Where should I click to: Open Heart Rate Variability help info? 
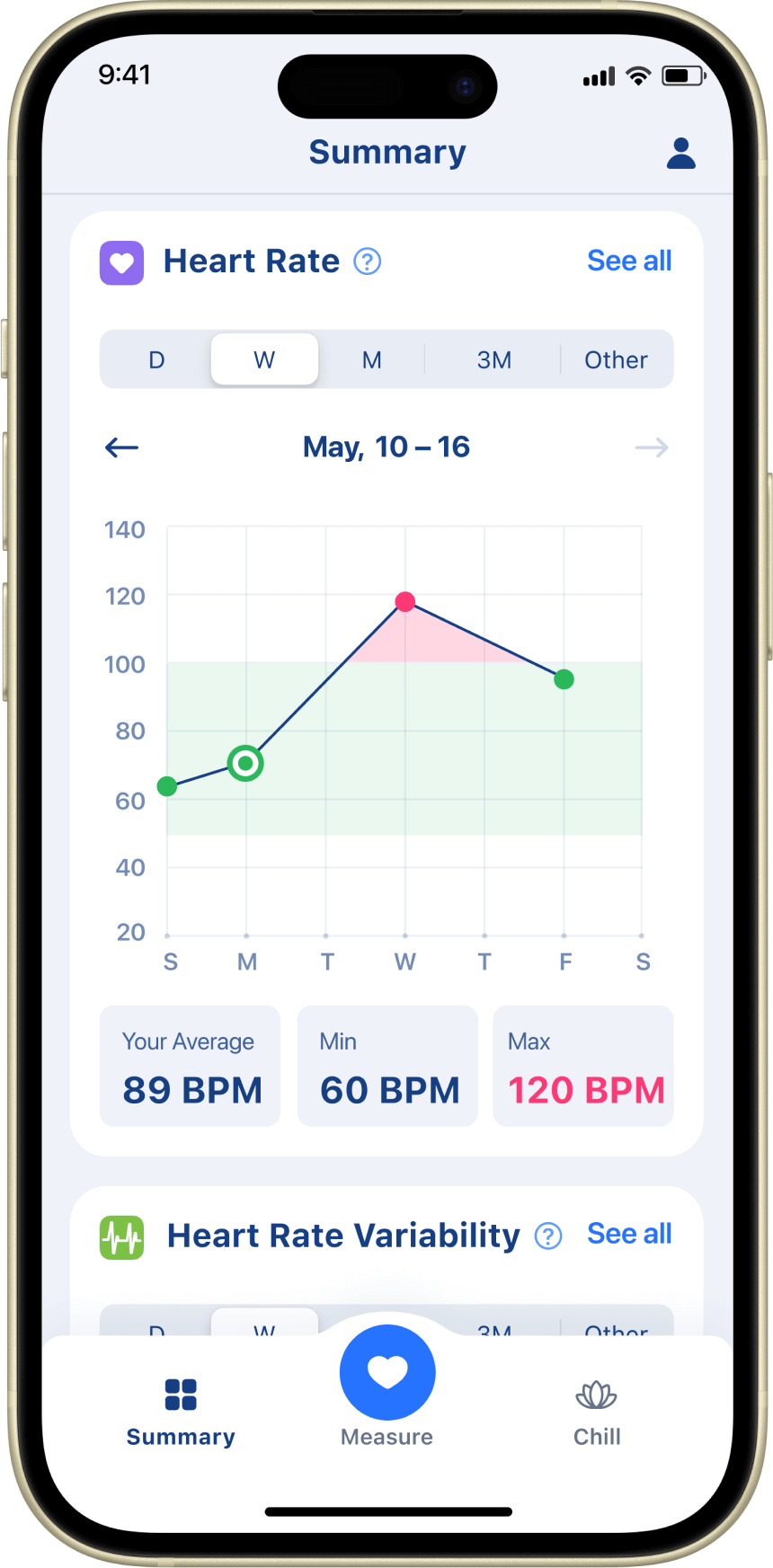(548, 1236)
